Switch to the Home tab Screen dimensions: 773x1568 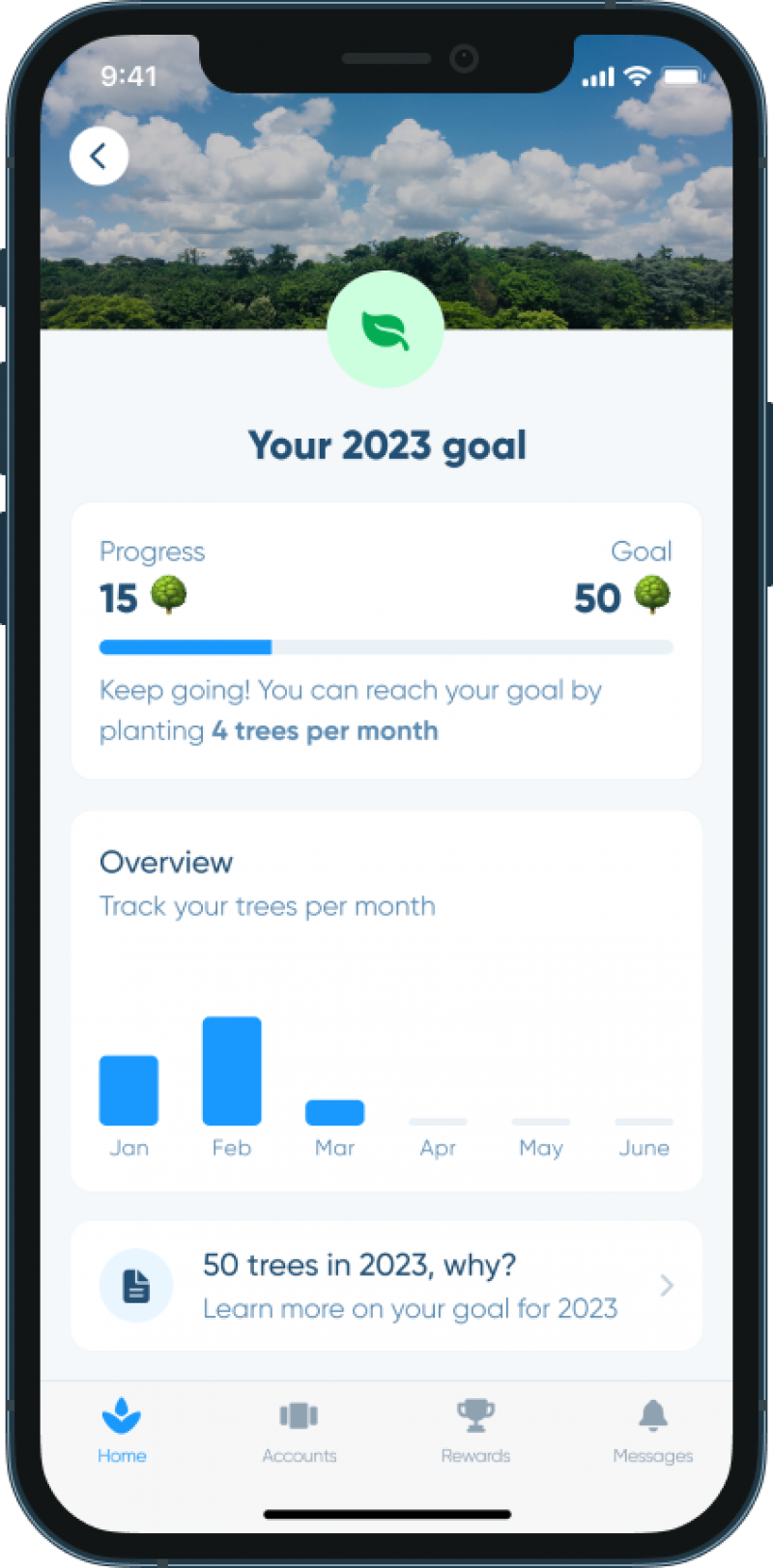click(x=122, y=1431)
